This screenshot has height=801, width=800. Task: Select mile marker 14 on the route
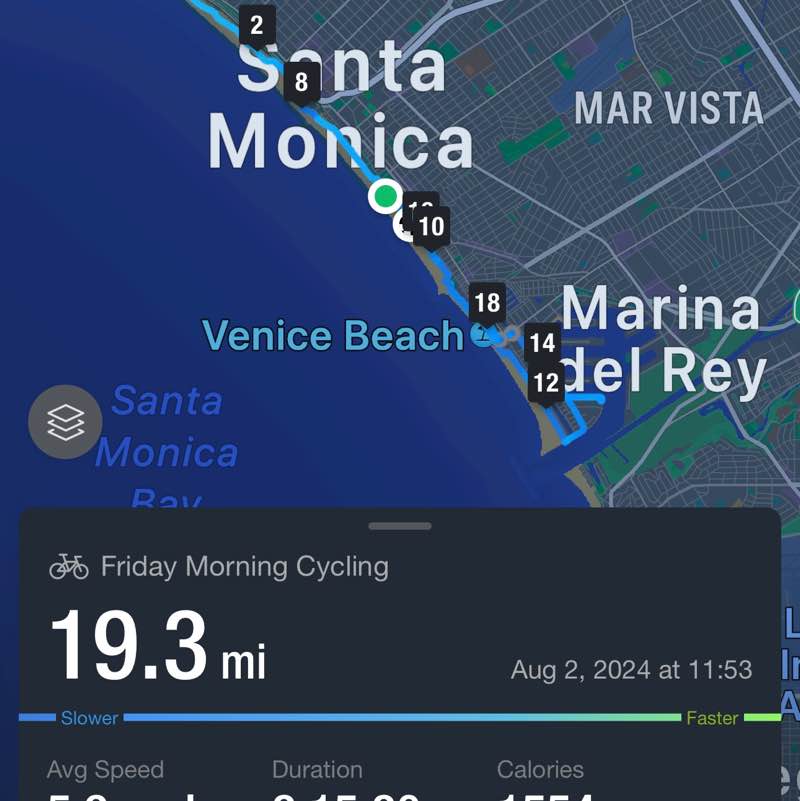pyautogui.click(x=542, y=343)
